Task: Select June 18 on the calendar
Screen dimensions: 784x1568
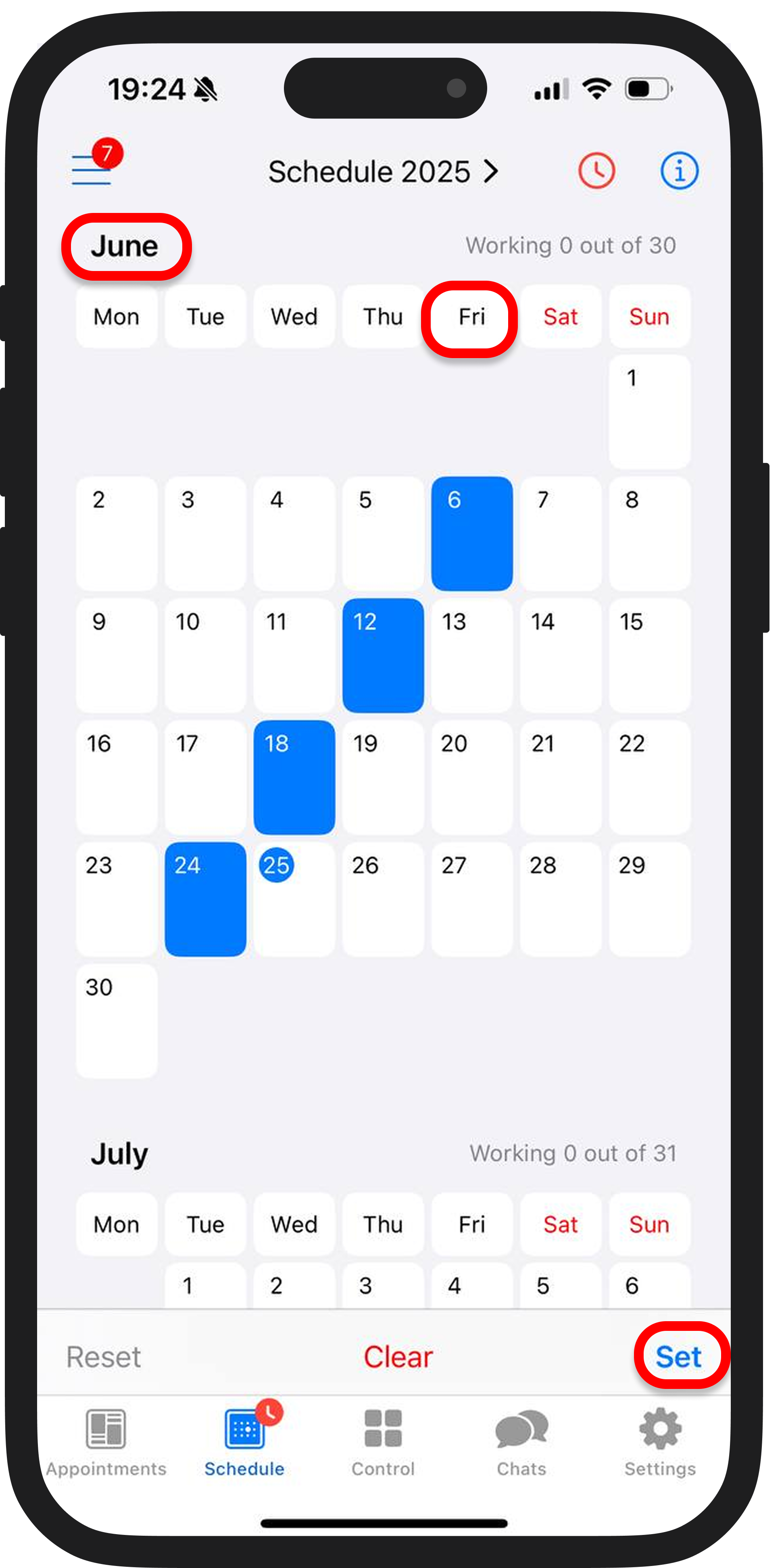Action: point(294,777)
